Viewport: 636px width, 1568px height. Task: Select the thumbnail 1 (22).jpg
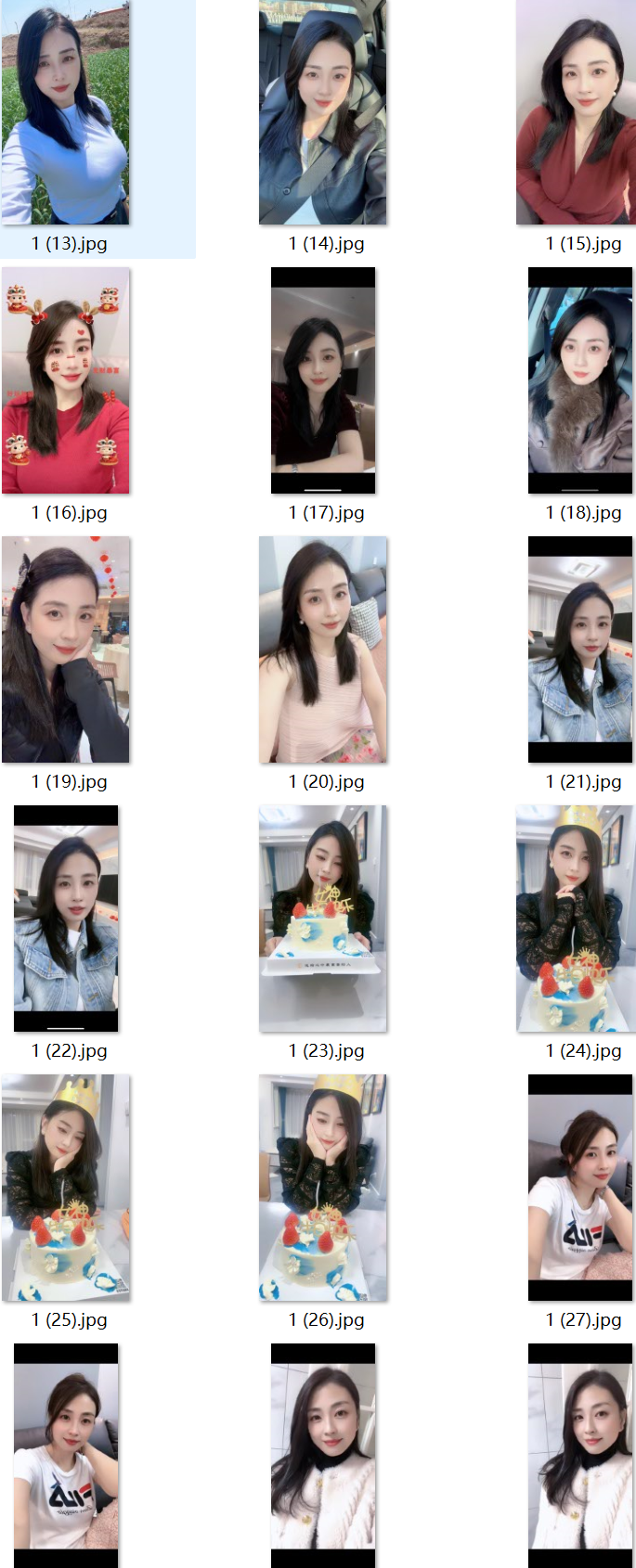coord(65,919)
